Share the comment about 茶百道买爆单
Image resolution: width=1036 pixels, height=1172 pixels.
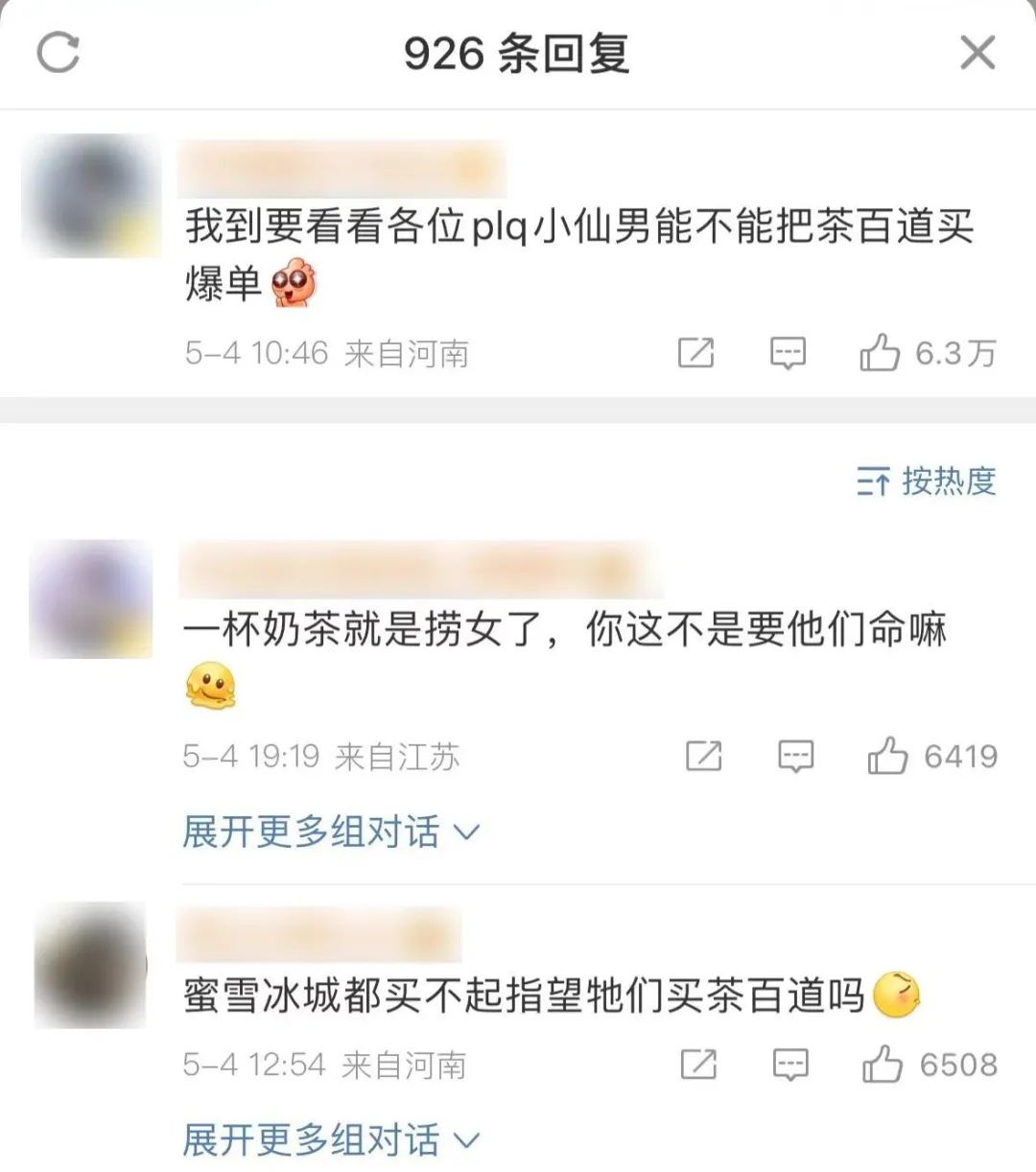click(696, 354)
